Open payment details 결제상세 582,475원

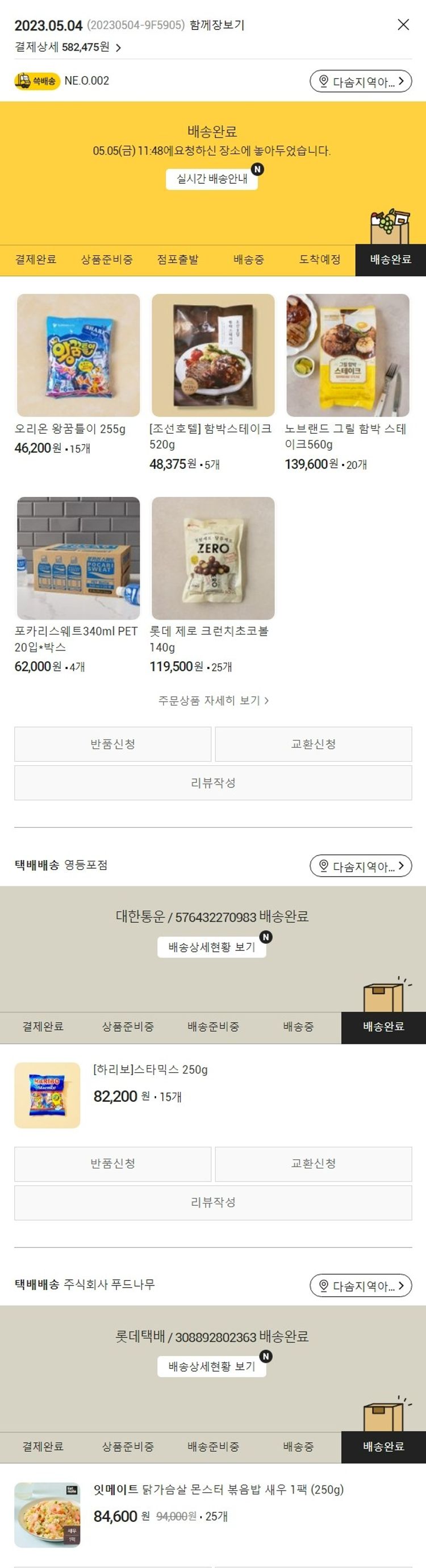pyautogui.click(x=68, y=47)
